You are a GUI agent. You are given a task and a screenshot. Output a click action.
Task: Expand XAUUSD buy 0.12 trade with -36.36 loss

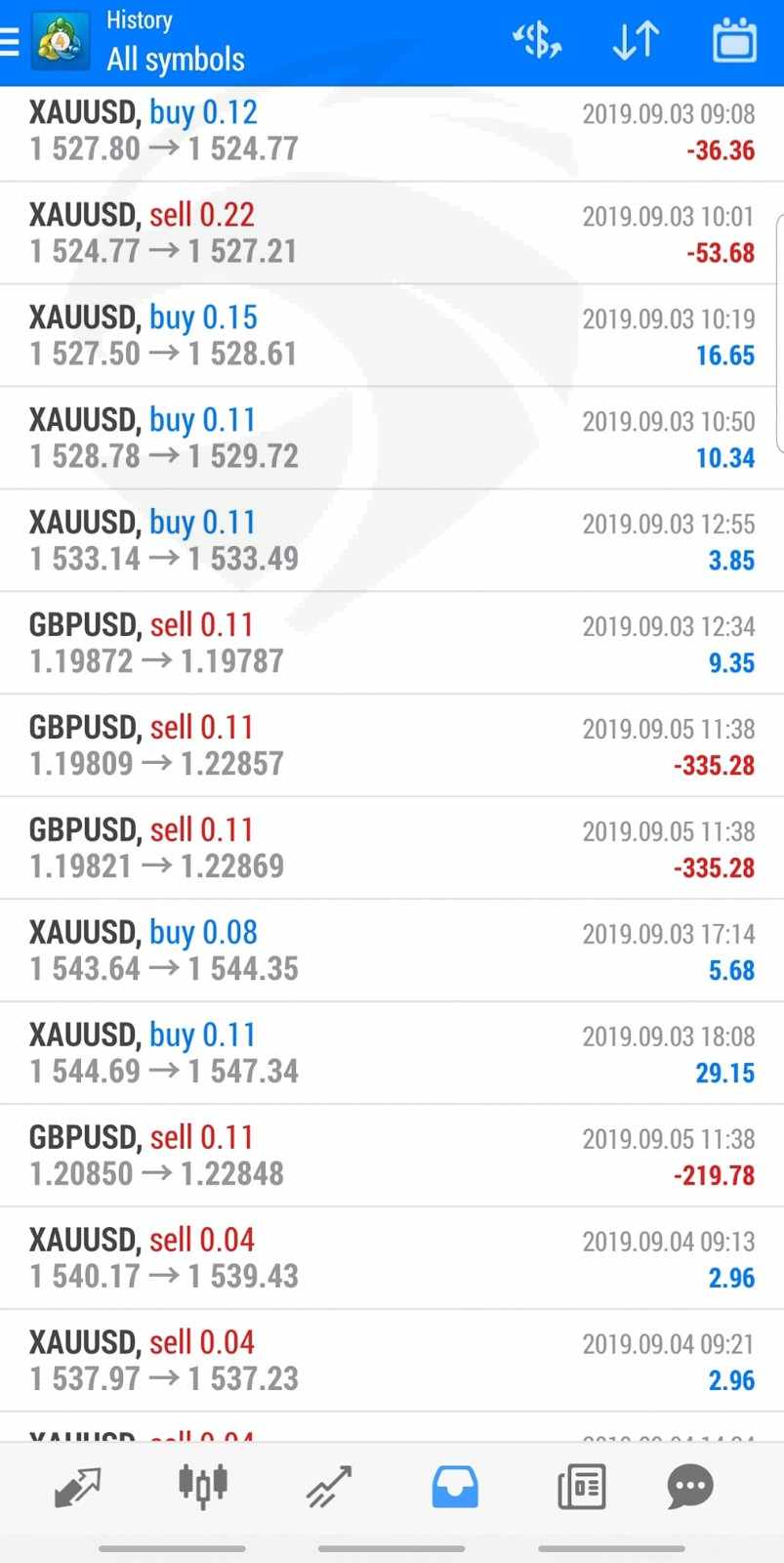(x=392, y=132)
